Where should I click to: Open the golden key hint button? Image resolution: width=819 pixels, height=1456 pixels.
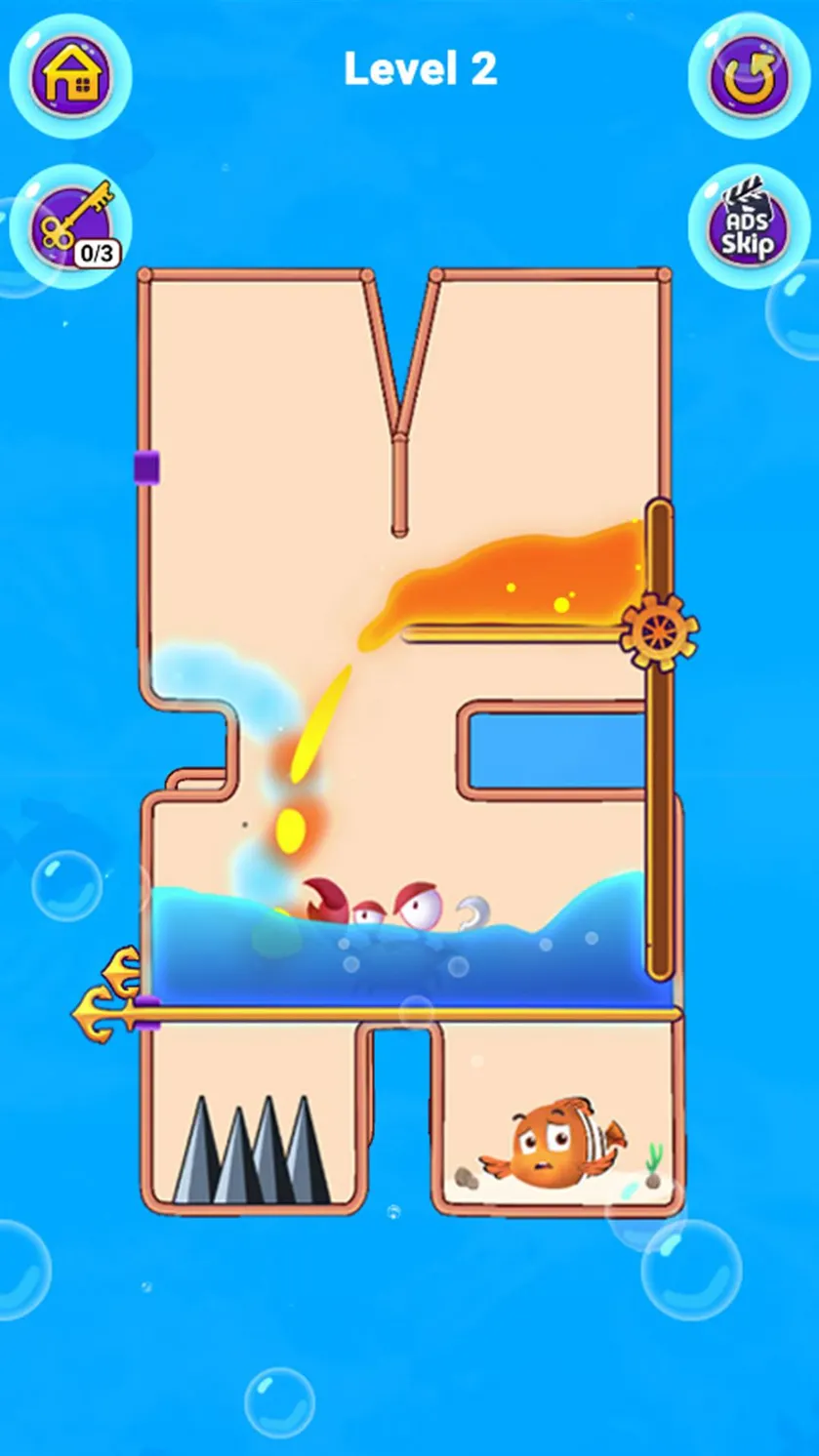tap(70, 226)
